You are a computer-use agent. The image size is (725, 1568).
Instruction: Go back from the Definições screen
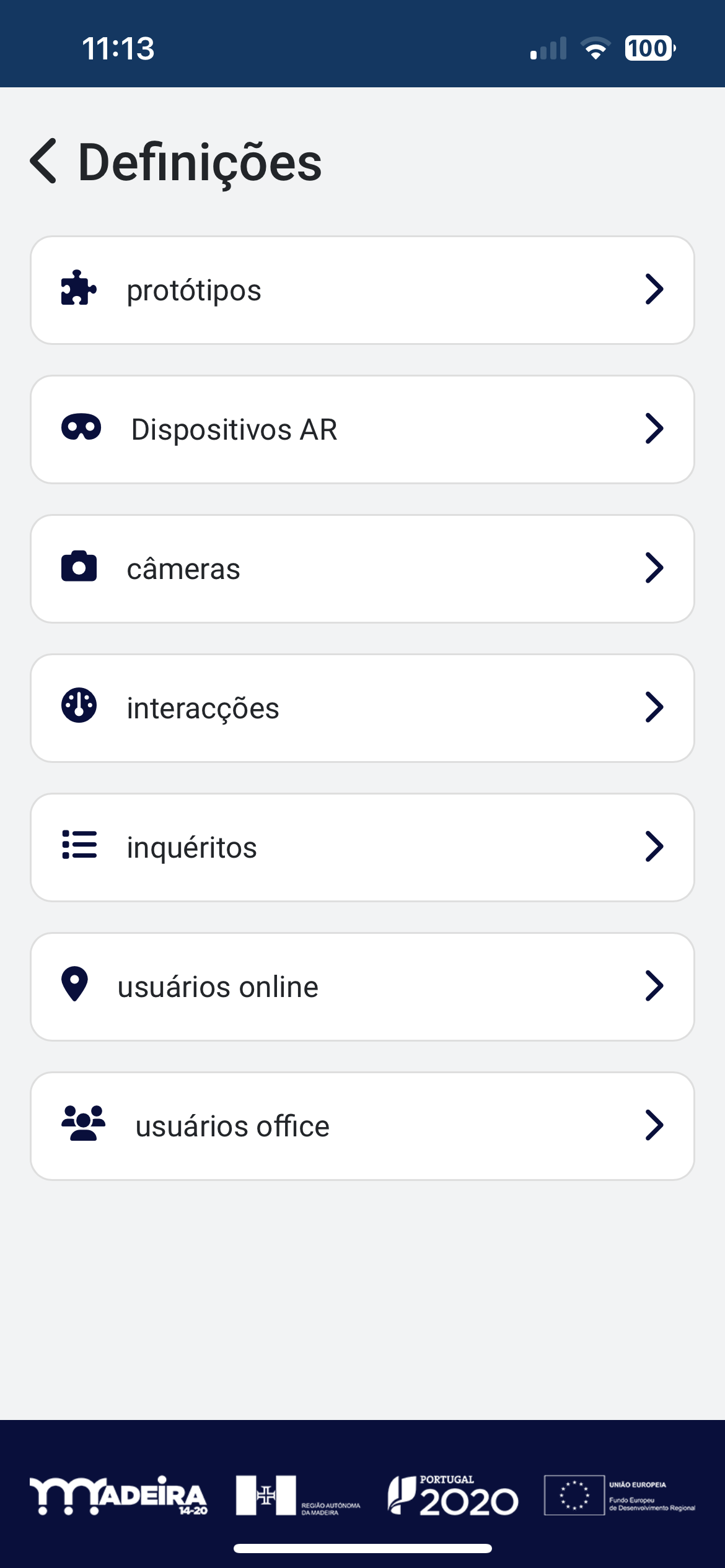tap(44, 162)
